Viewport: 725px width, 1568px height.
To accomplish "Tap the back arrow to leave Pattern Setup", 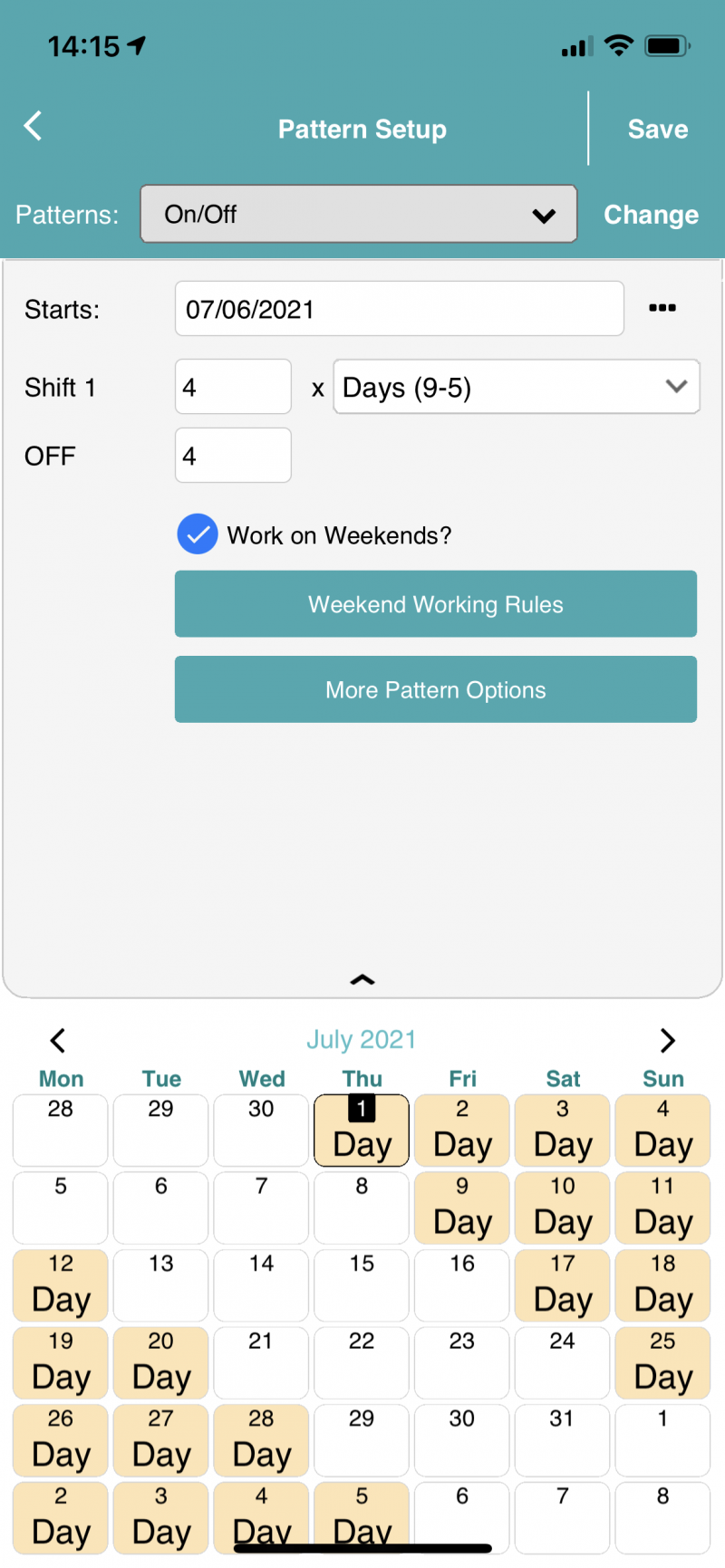I will (33, 127).
